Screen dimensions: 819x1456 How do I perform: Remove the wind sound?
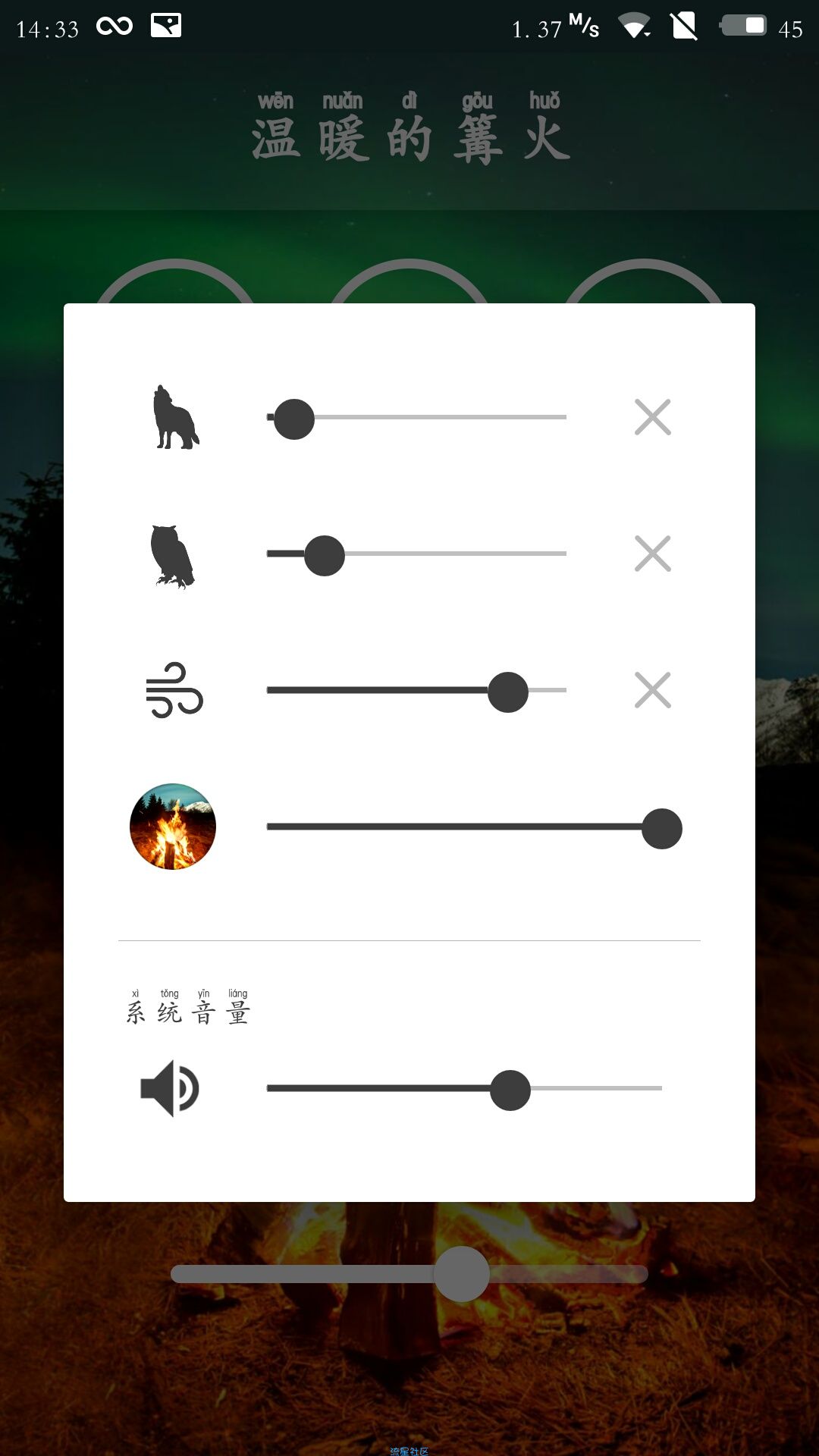point(652,690)
